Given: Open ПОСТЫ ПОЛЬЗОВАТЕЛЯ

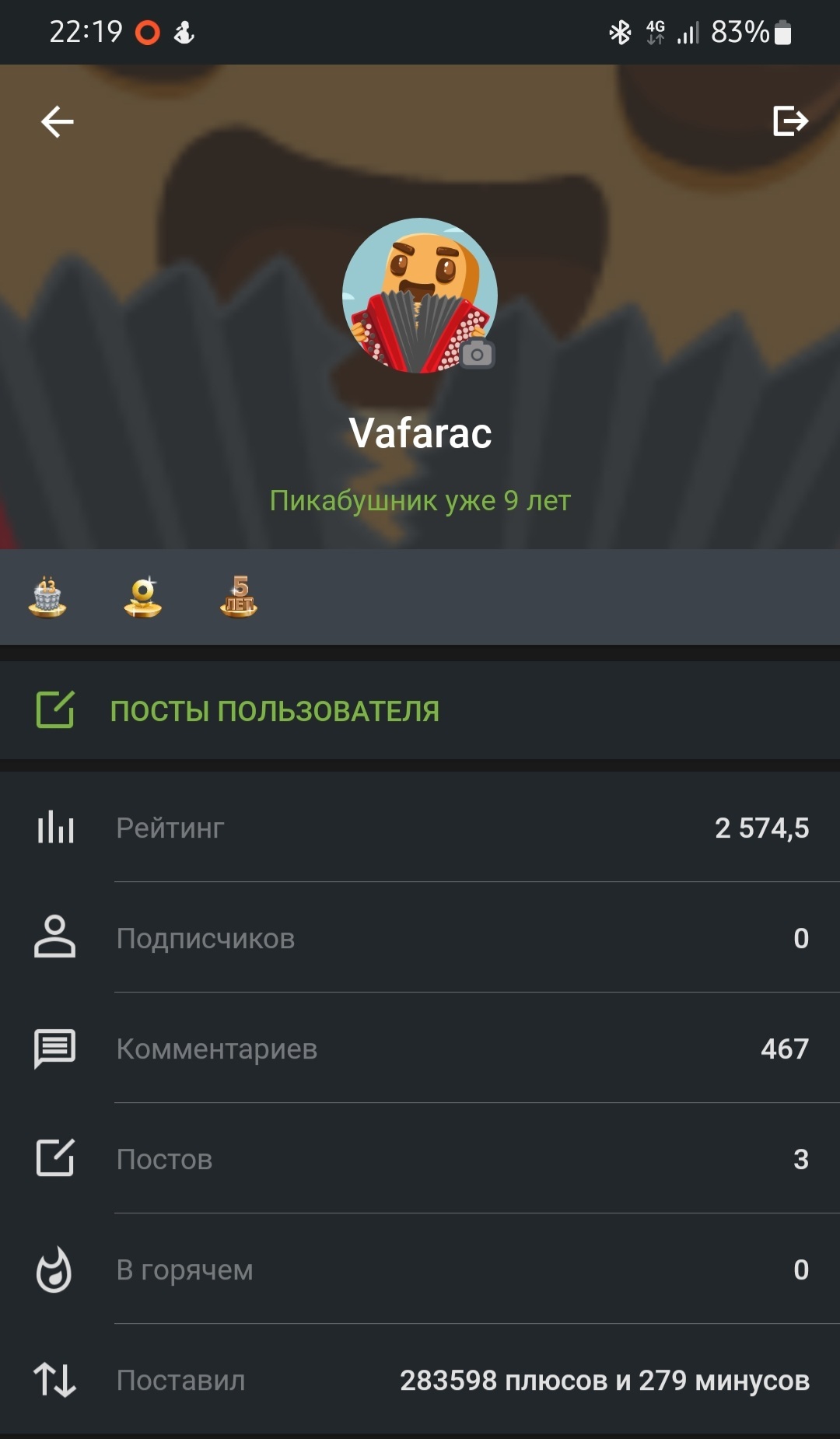Looking at the screenshot, I should tap(274, 711).
